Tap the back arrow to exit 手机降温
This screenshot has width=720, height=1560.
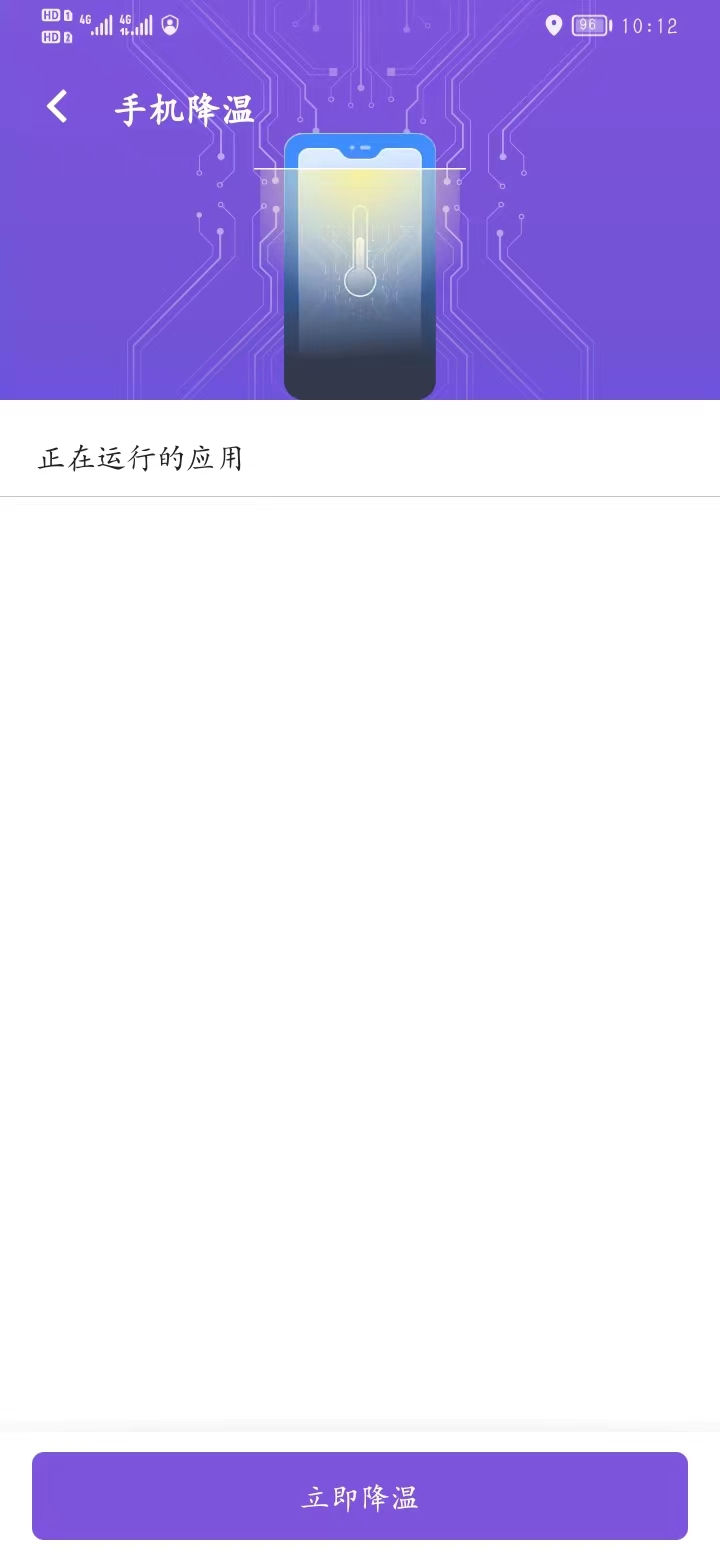55,105
